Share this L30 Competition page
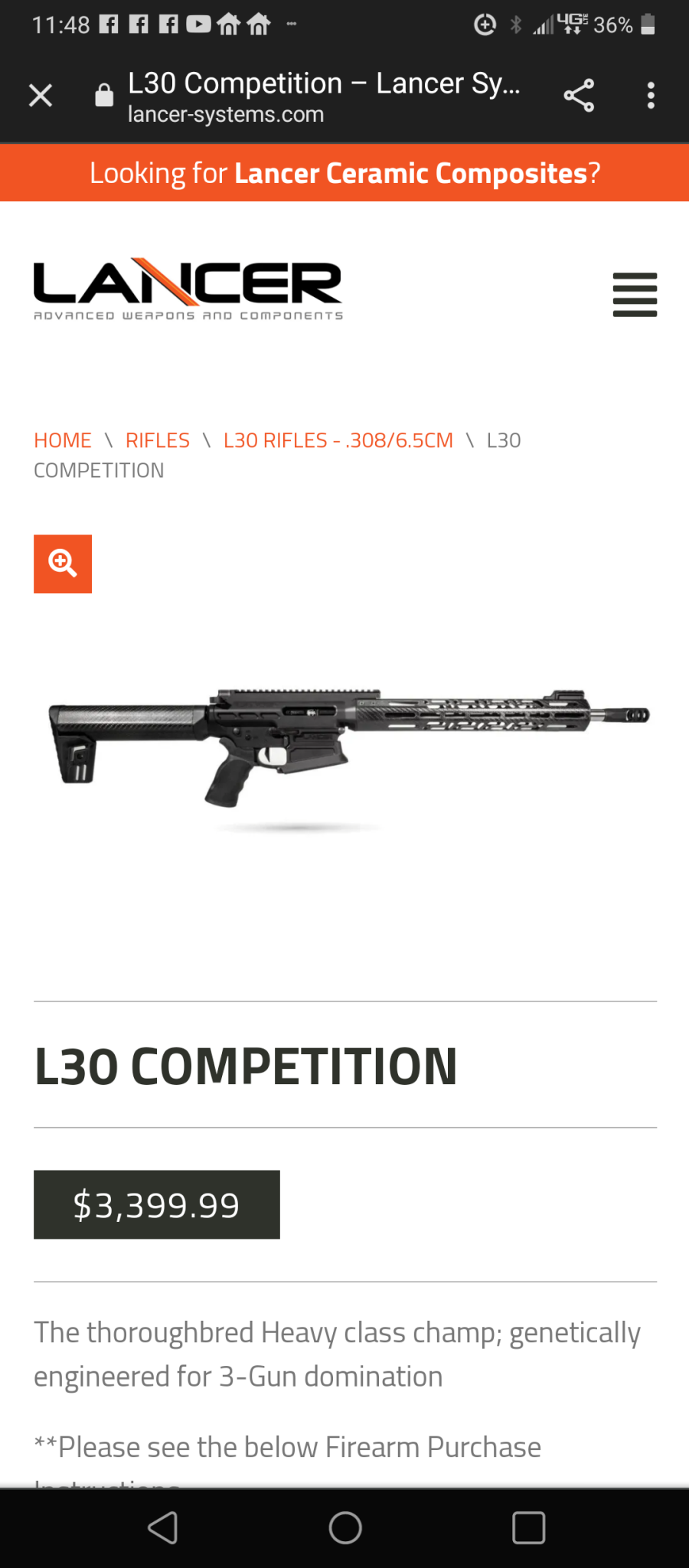689x1568 pixels. point(579,96)
